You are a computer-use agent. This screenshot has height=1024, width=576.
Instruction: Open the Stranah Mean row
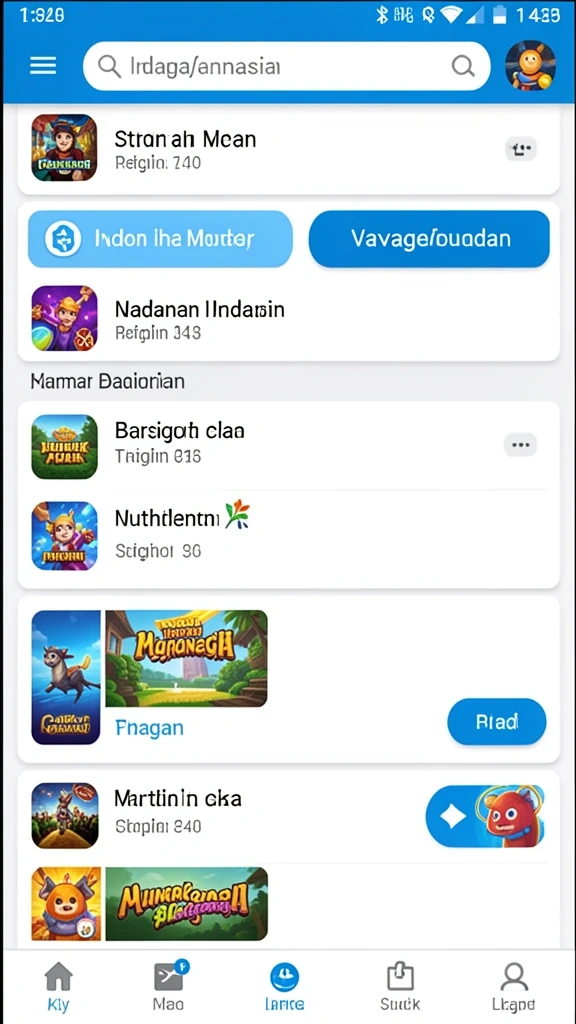click(288, 149)
